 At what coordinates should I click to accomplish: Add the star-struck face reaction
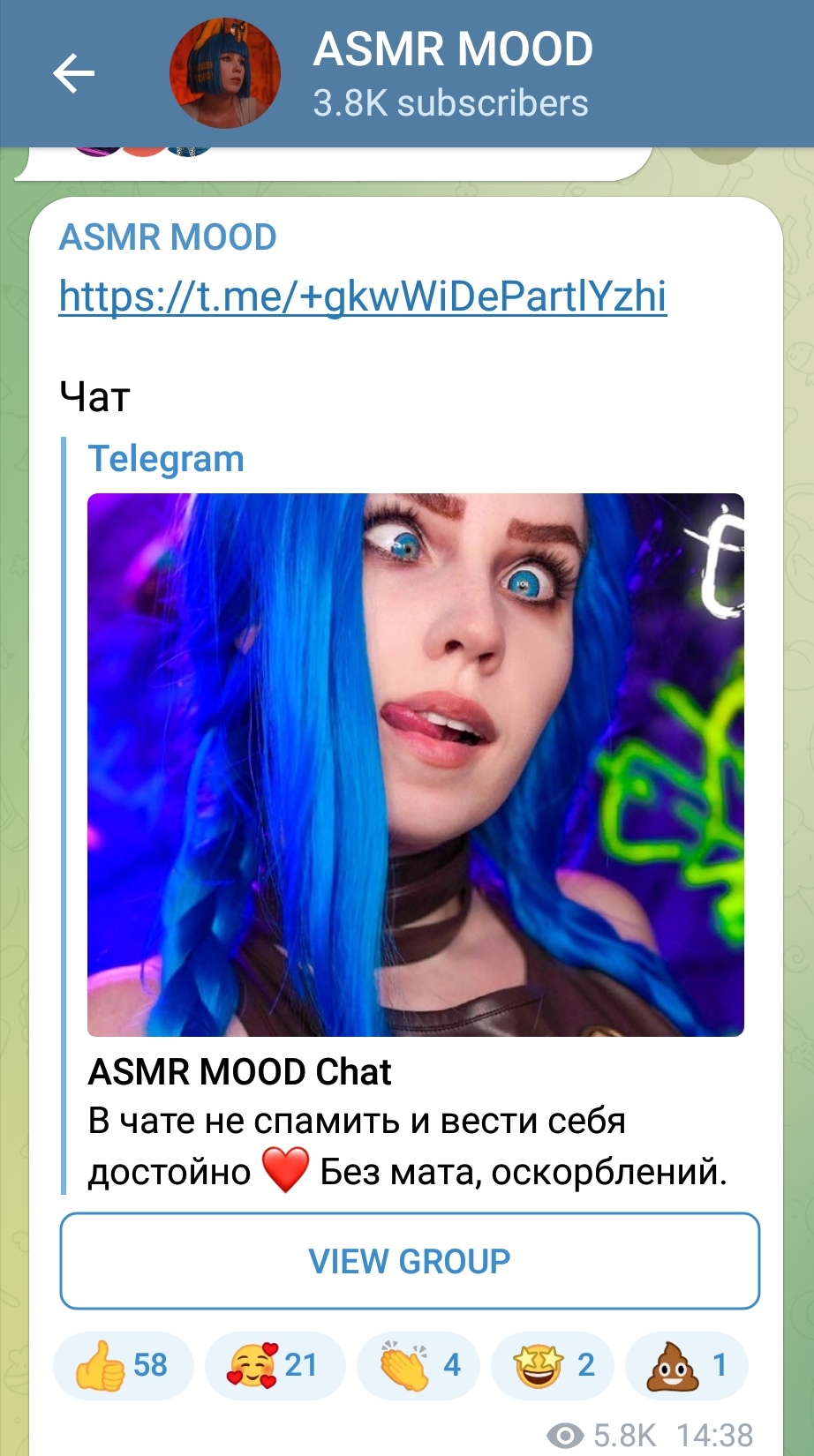[x=553, y=1365]
